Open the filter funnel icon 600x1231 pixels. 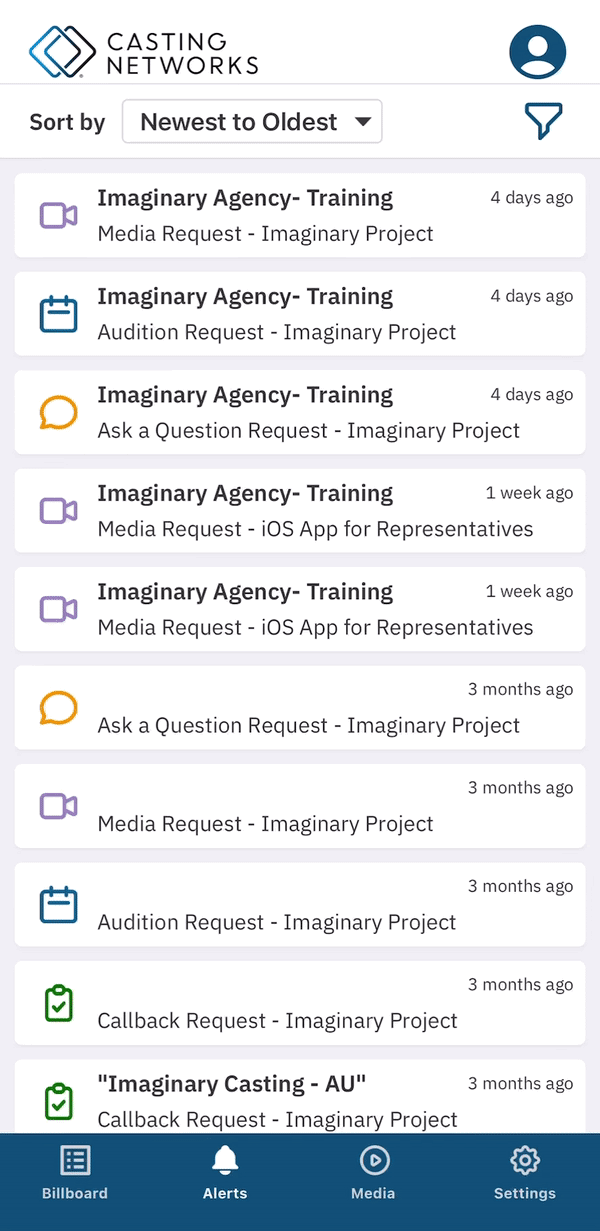[x=543, y=122]
